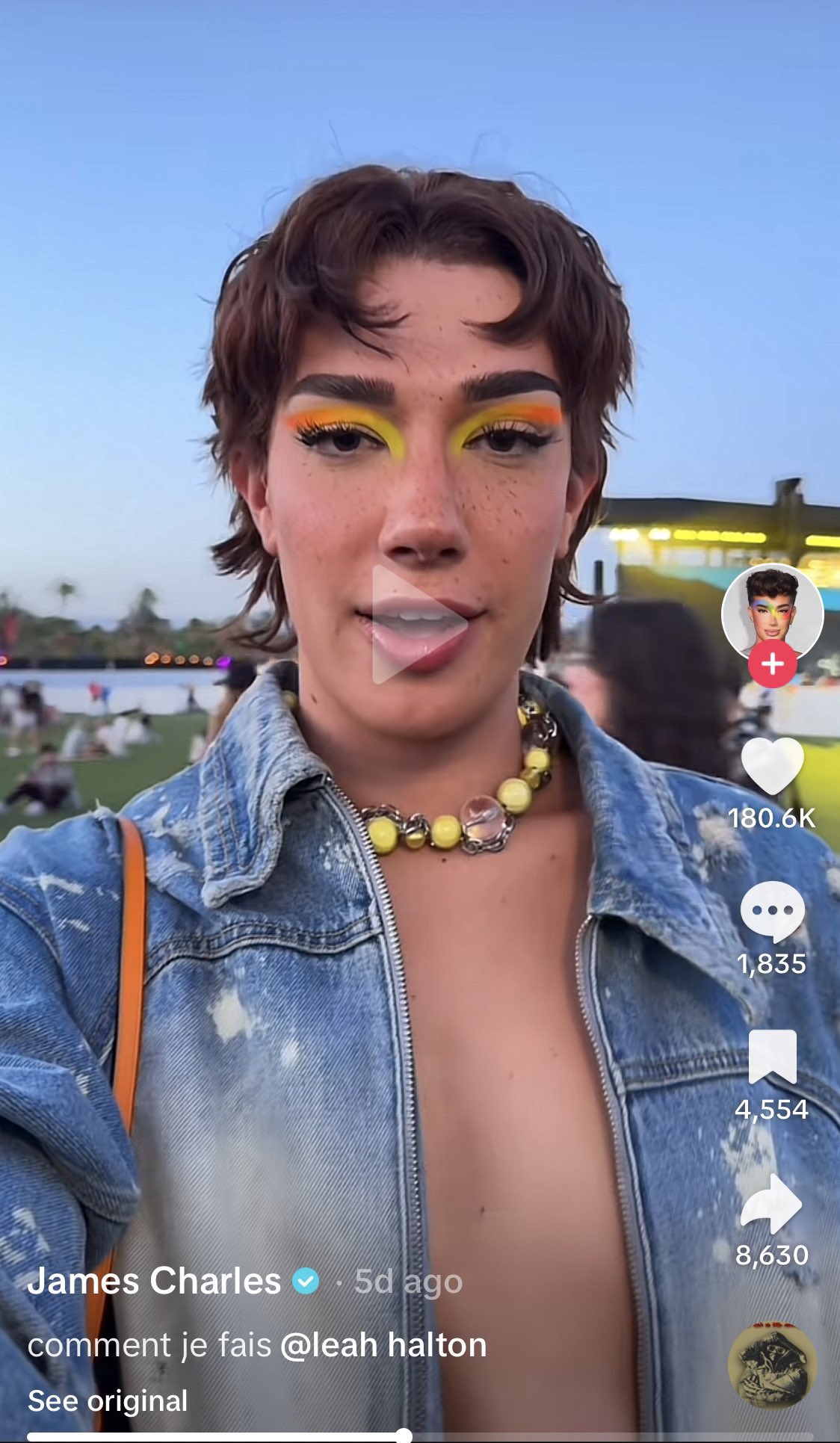Viewport: 840px width, 1443px height.
Task: Open James Charles' profile picture
Action: tap(772, 609)
